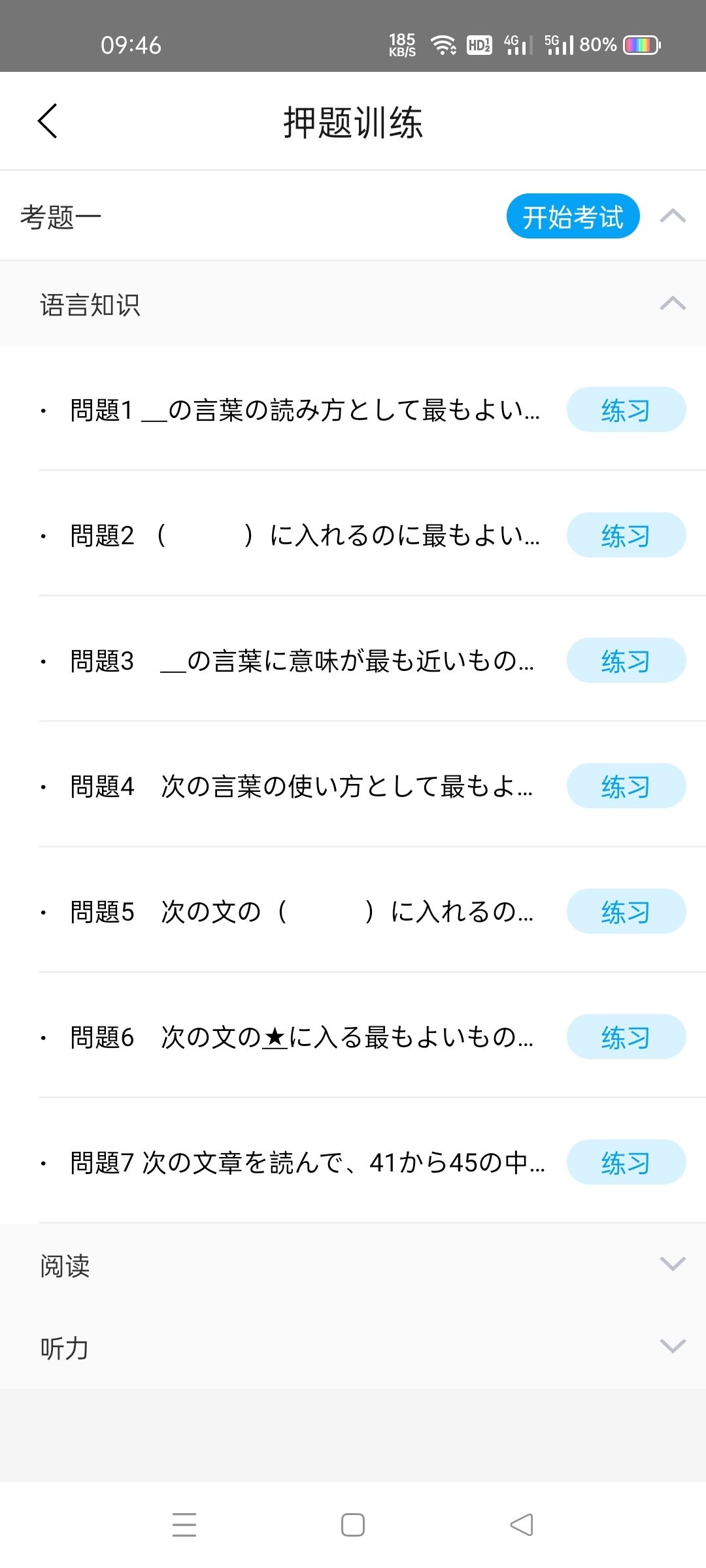Go to the system home screen
Screen dimensions: 706x1568
[x=353, y=1525]
